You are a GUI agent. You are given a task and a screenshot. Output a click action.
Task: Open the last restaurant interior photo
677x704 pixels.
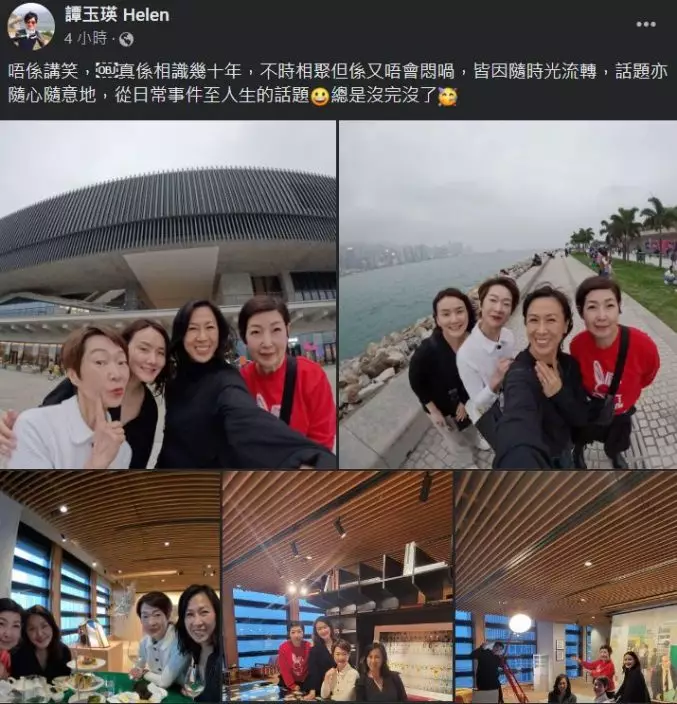pyautogui.click(x=565, y=587)
